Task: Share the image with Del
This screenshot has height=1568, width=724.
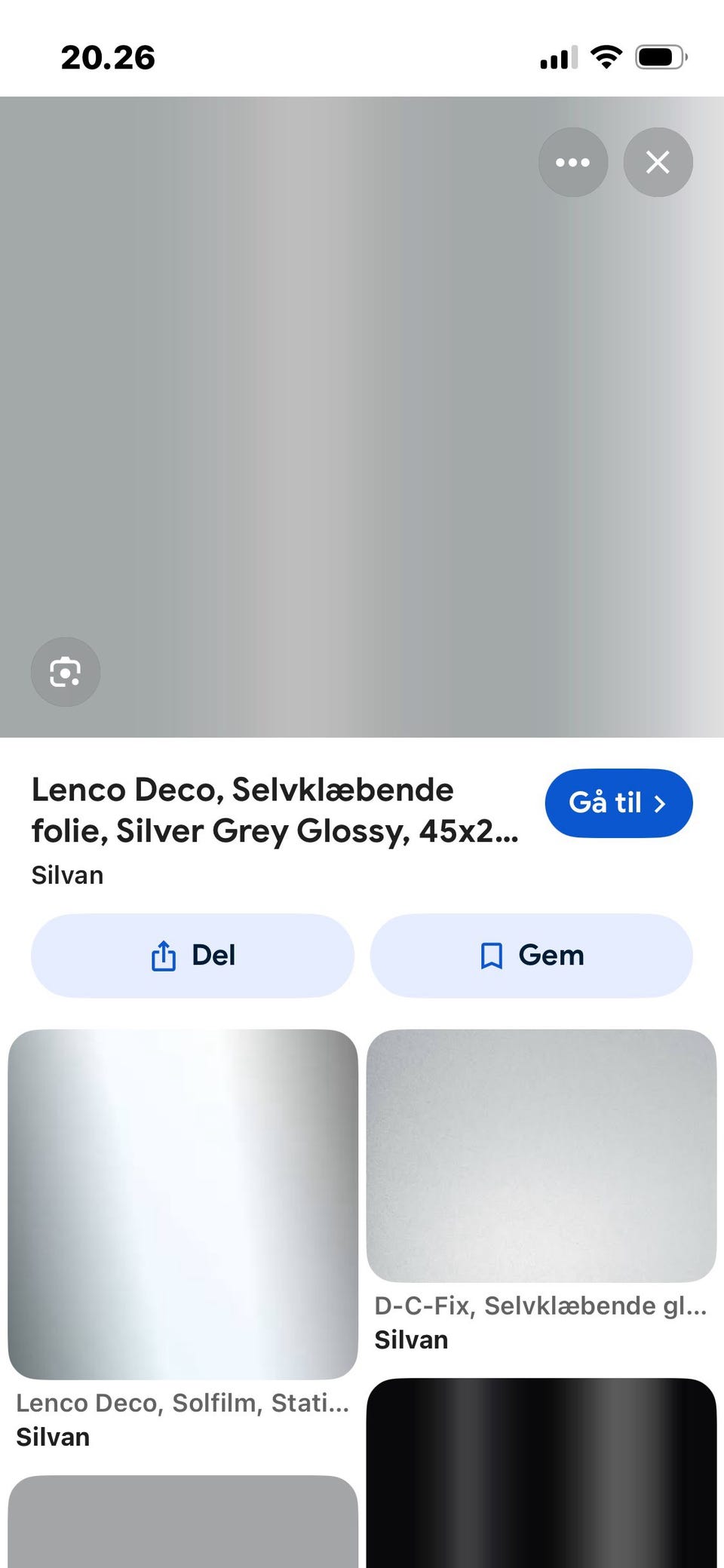Action: 192,956
